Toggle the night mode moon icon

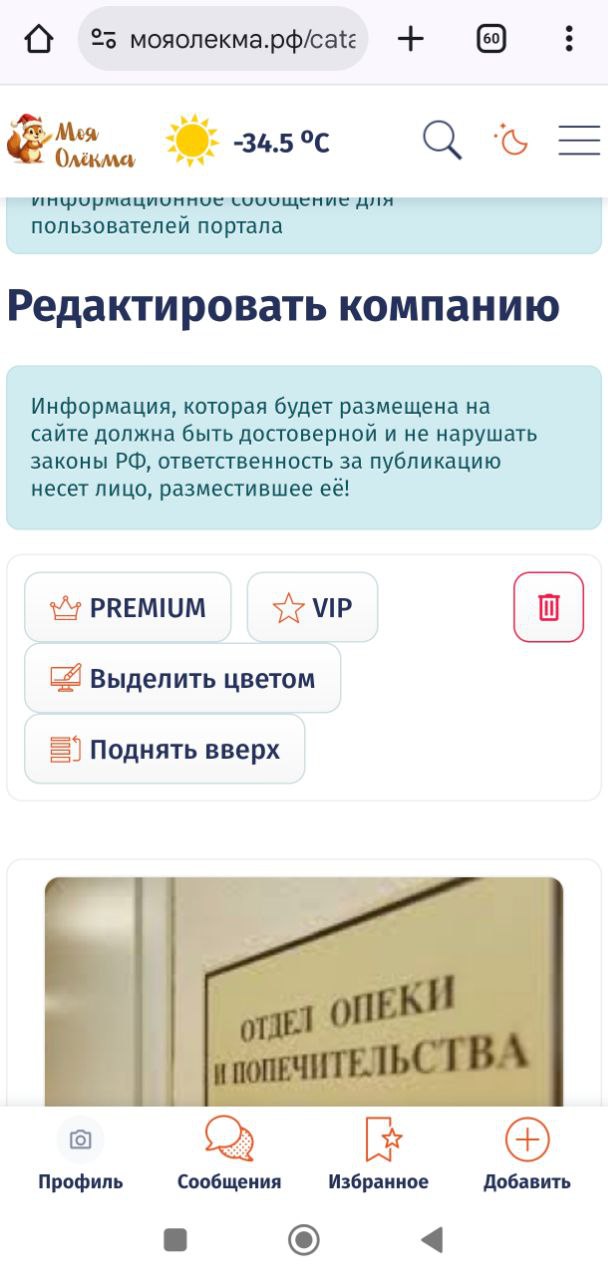pos(511,141)
